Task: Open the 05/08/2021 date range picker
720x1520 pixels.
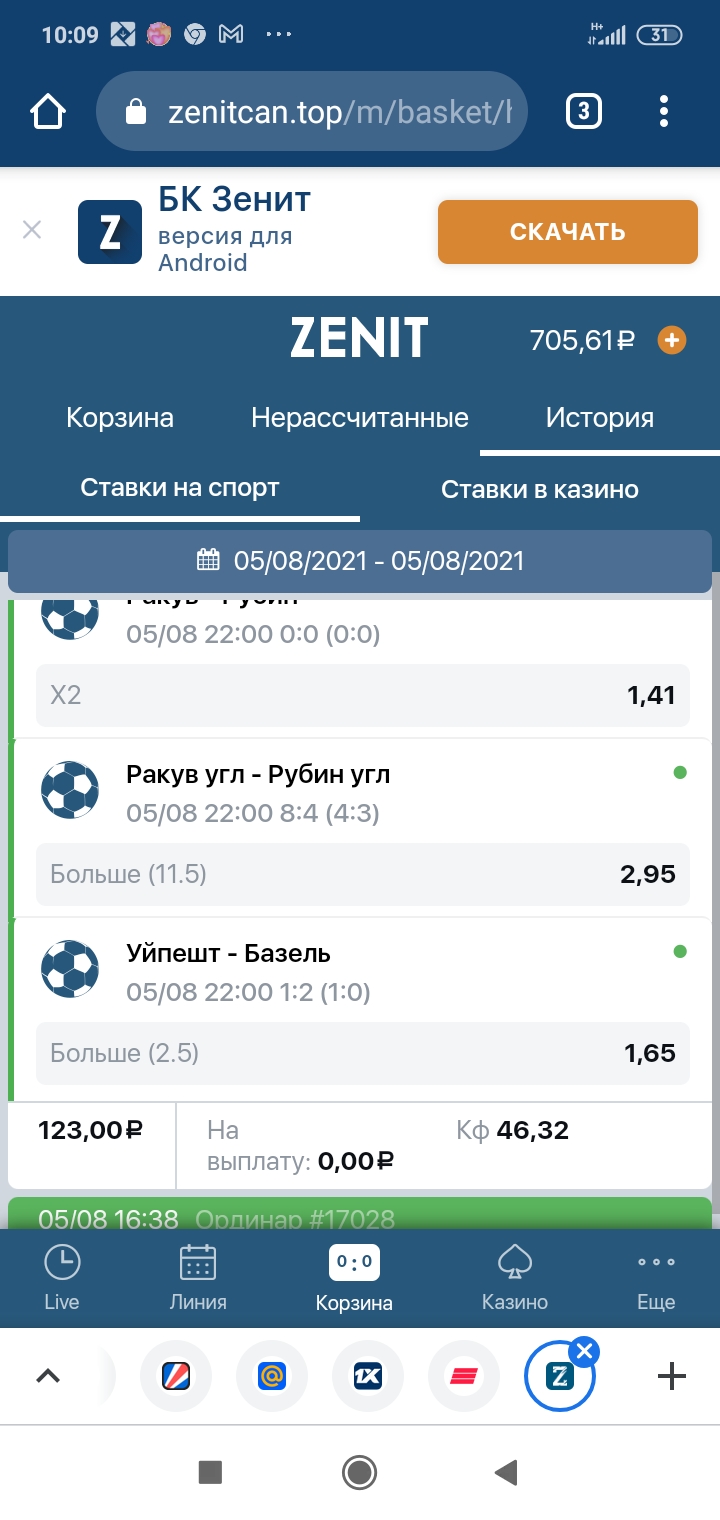Action: (x=360, y=560)
